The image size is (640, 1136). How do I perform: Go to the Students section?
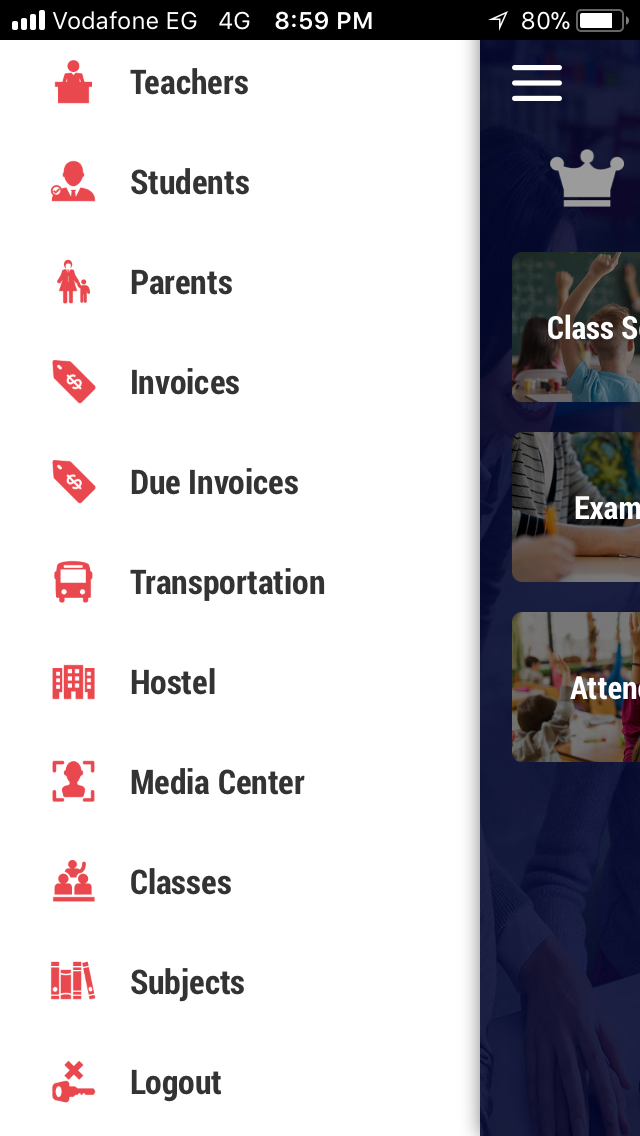tap(240, 183)
